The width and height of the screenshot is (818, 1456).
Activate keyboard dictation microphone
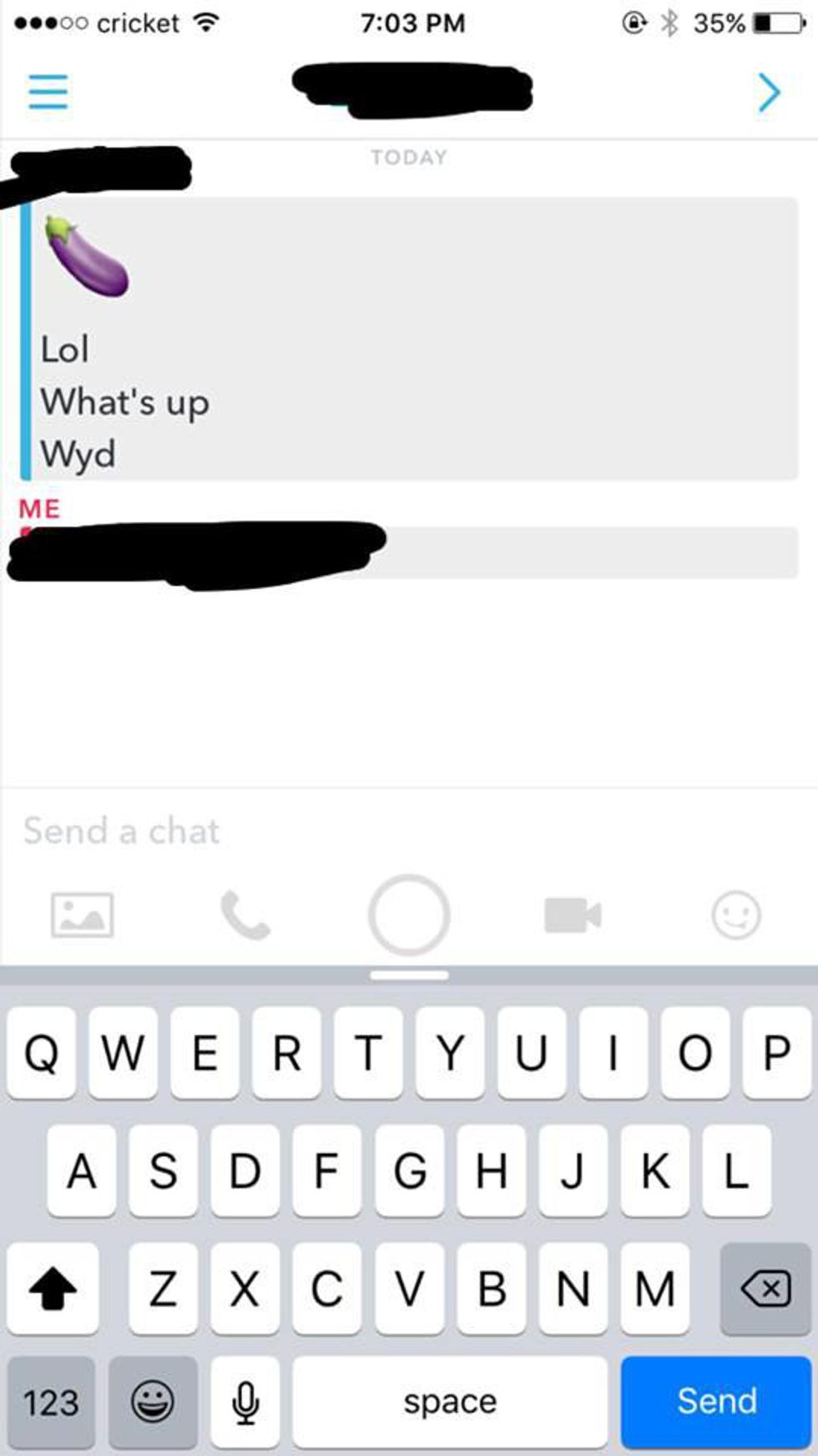pyautogui.click(x=245, y=1402)
